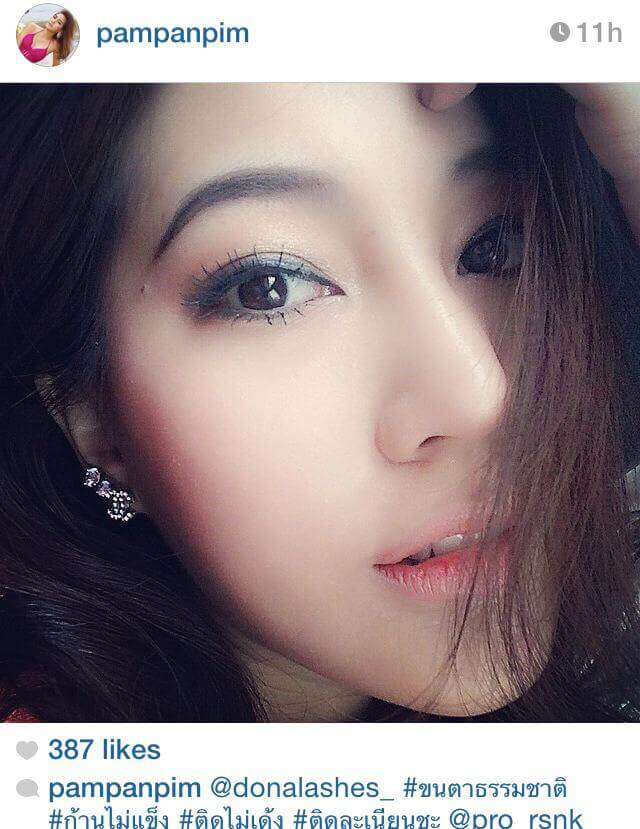Tap the pampanpim name in the caption

pos(122,787)
